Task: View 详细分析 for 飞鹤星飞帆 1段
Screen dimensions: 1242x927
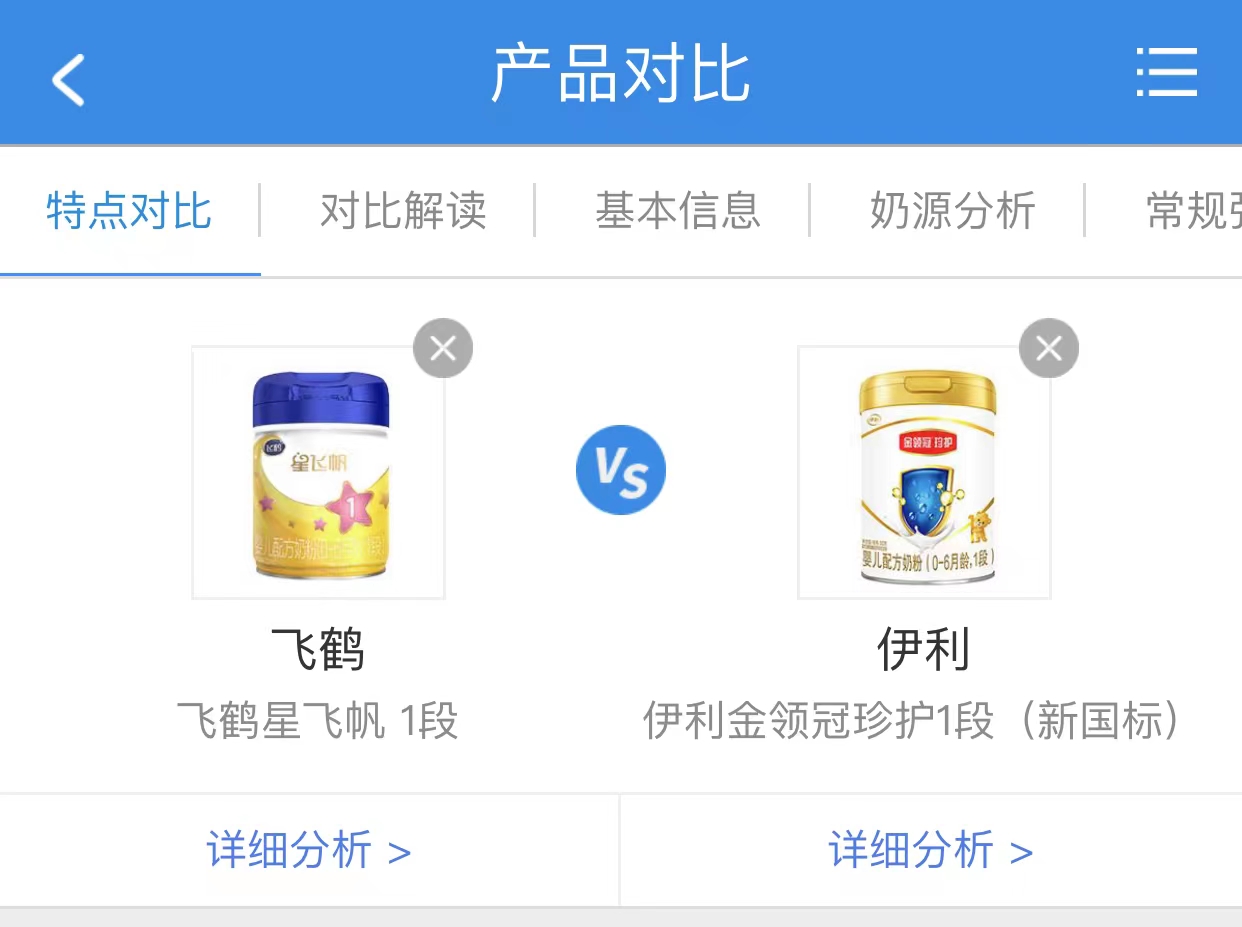Action: [x=309, y=851]
